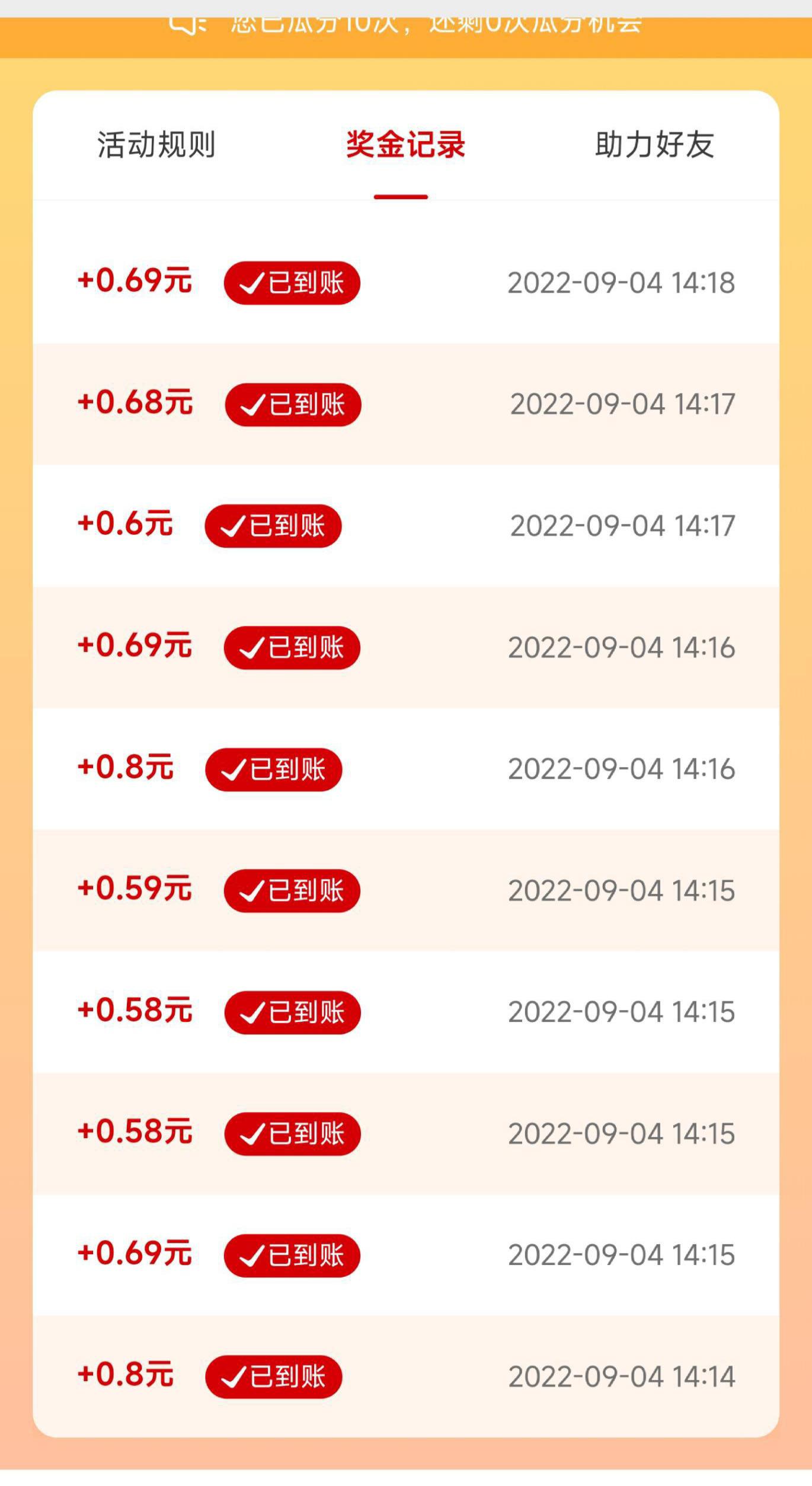Select the 奖金记录 tab
The width and height of the screenshot is (812, 1486).
click(405, 145)
